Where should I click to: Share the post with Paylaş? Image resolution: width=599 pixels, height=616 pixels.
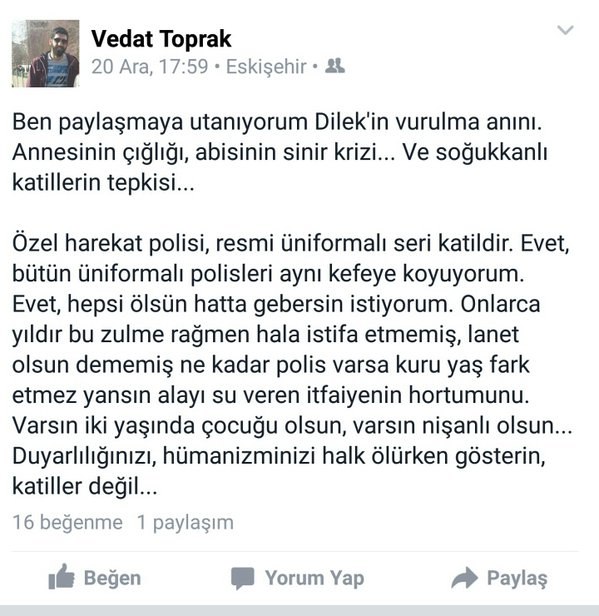click(499, 578)
